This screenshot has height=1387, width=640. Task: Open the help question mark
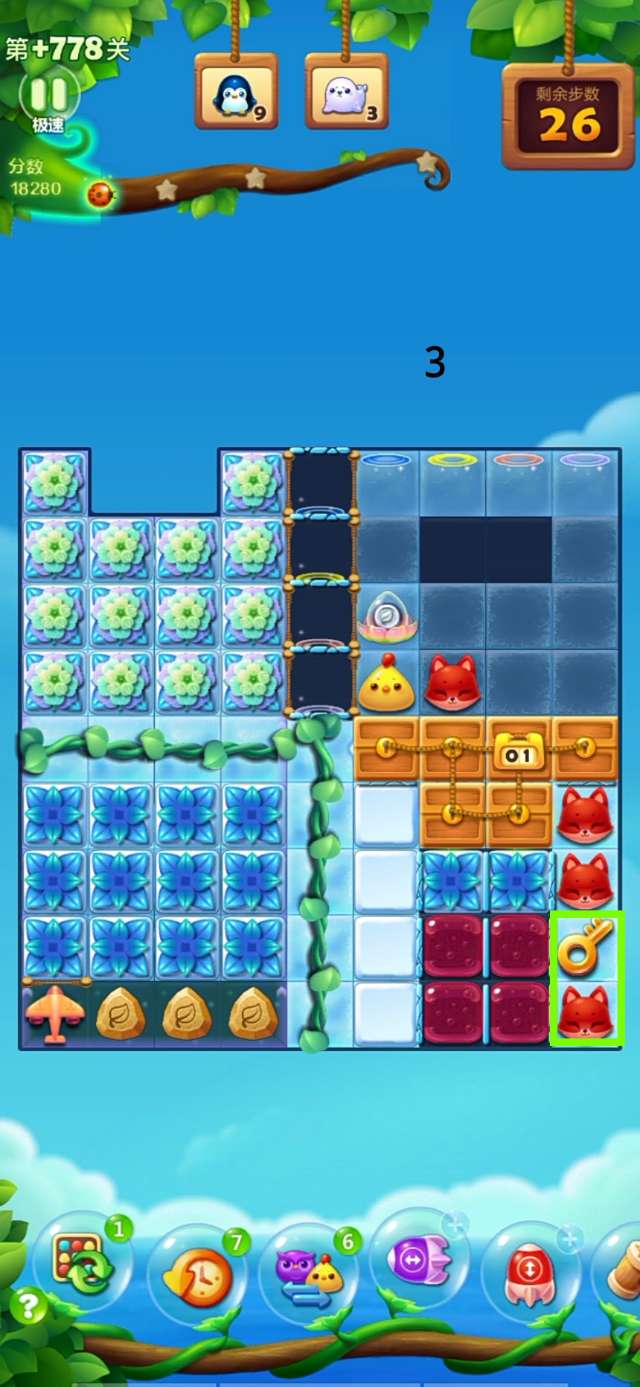pos(29,1306)
